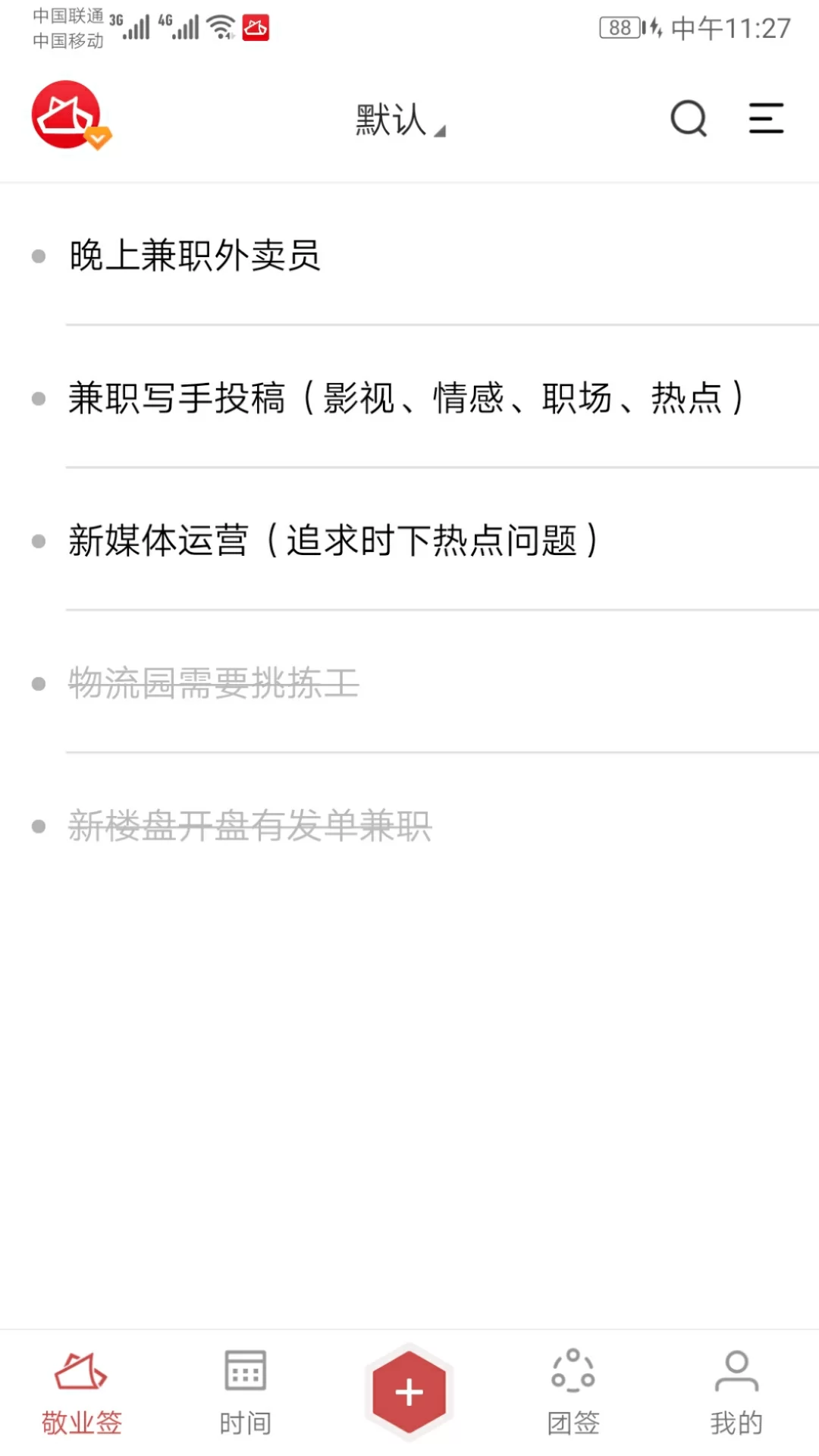Tap the battery indicator showing 88

pyautogui.click(x=618, y=27)
